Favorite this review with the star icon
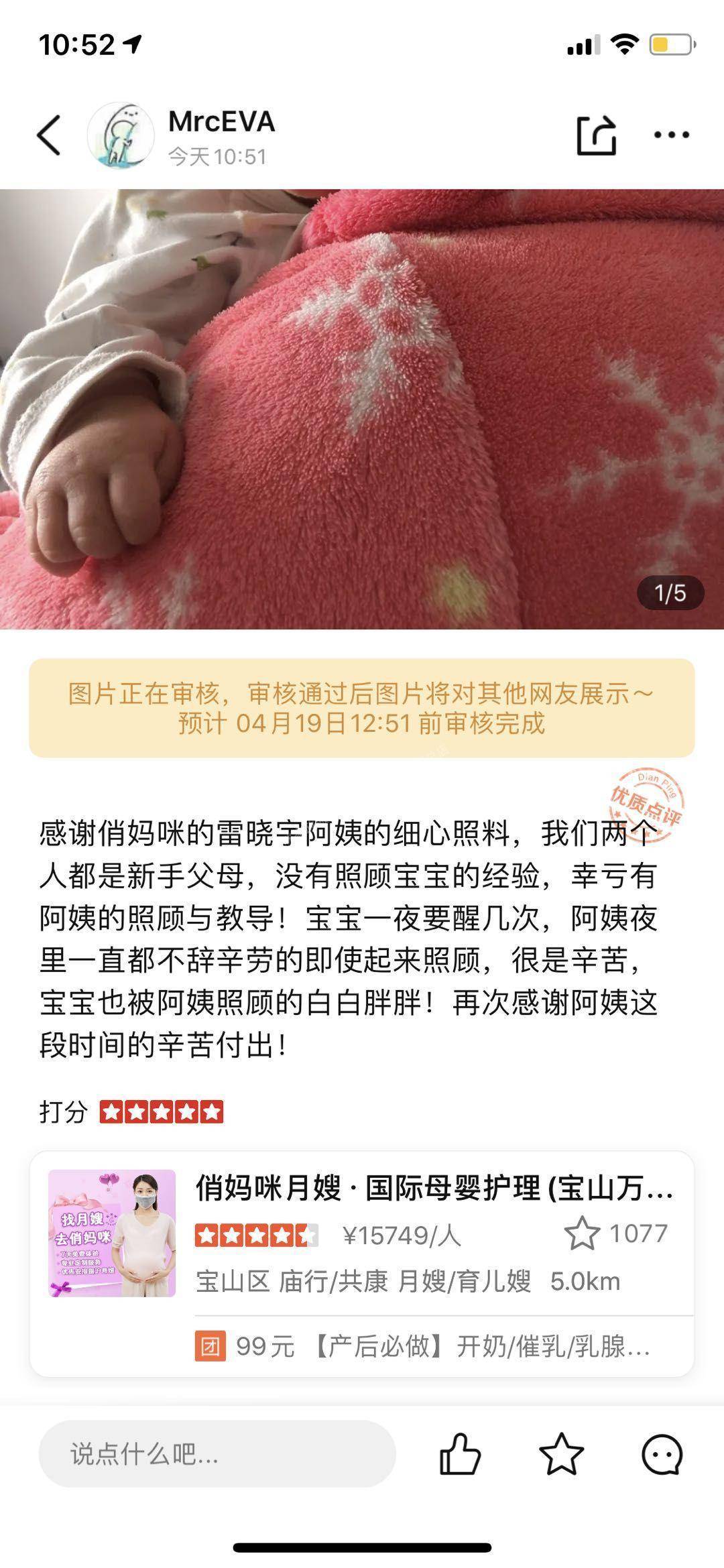 pos(561,1455)
